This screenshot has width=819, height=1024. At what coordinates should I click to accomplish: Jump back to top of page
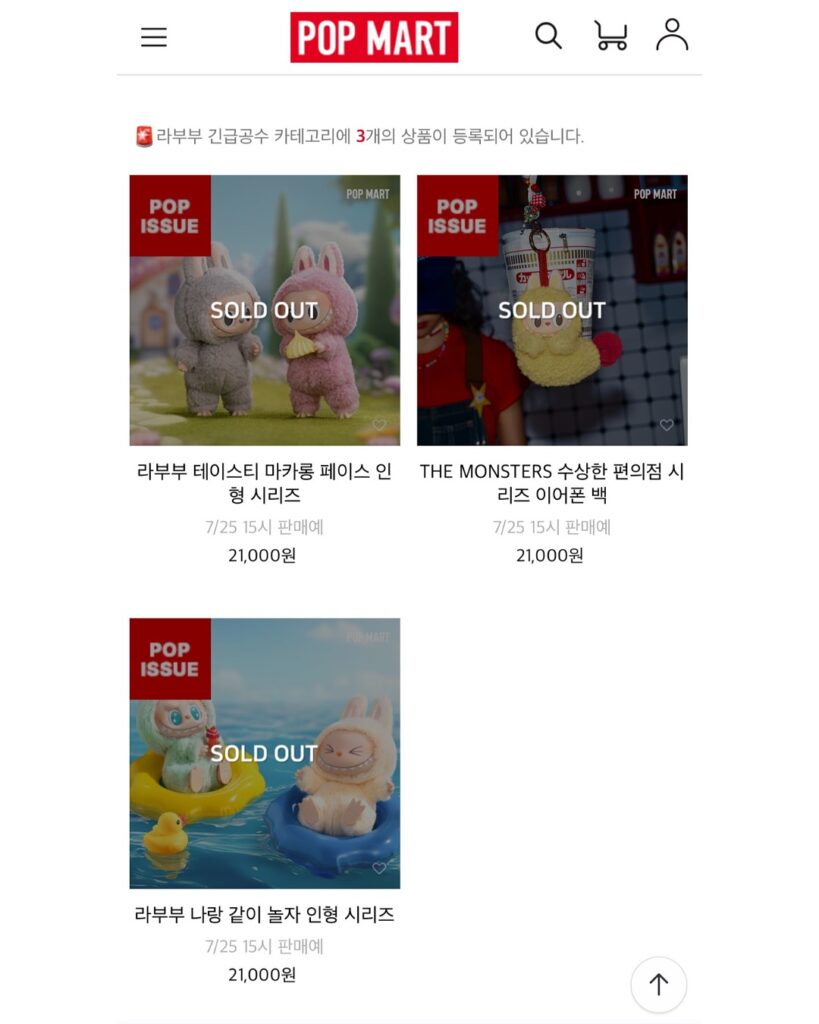(x=658, y=985)
